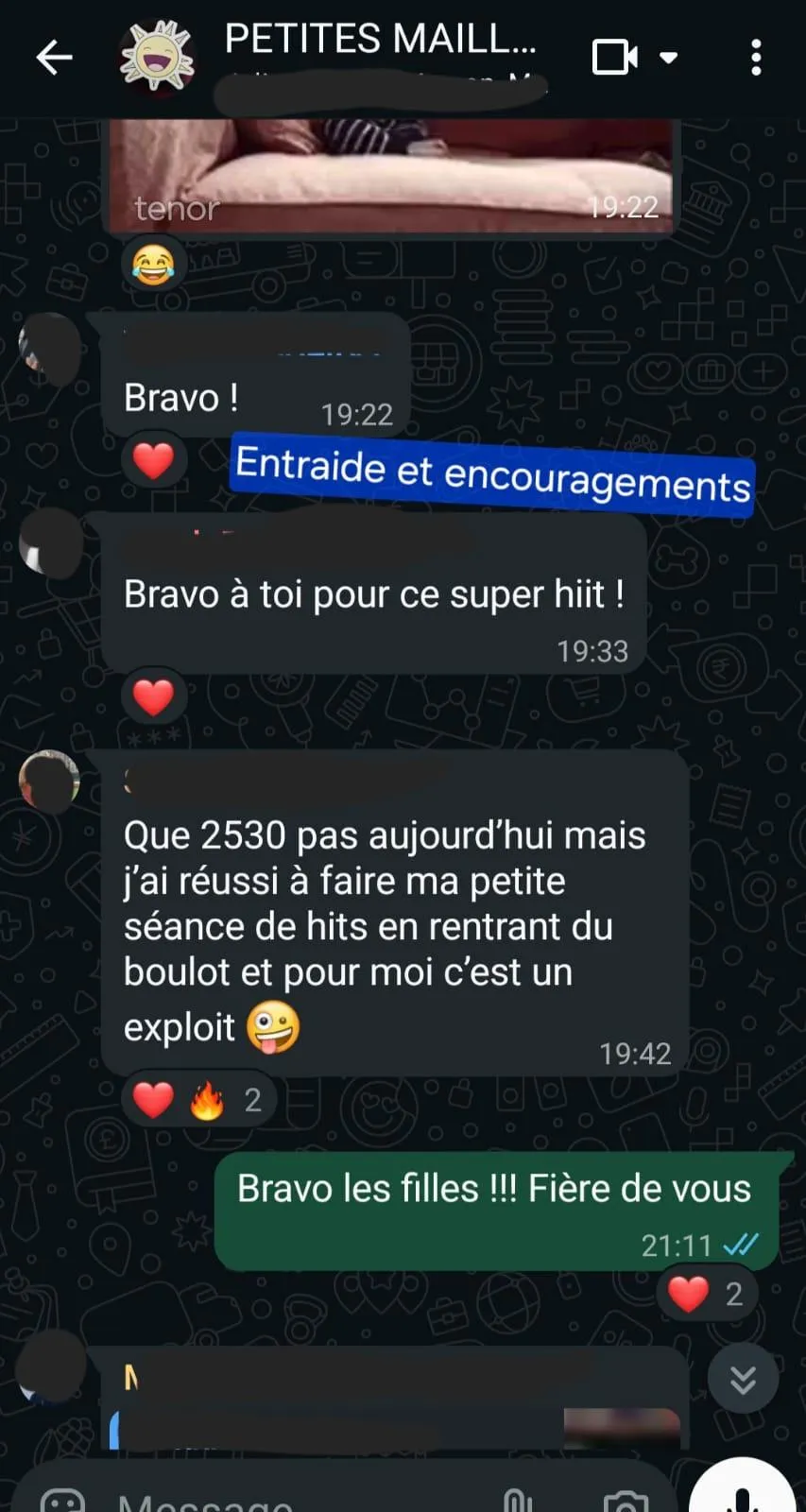Start a group video call
The height and width of the screenshot is (1512, 806).
[614, 58]
